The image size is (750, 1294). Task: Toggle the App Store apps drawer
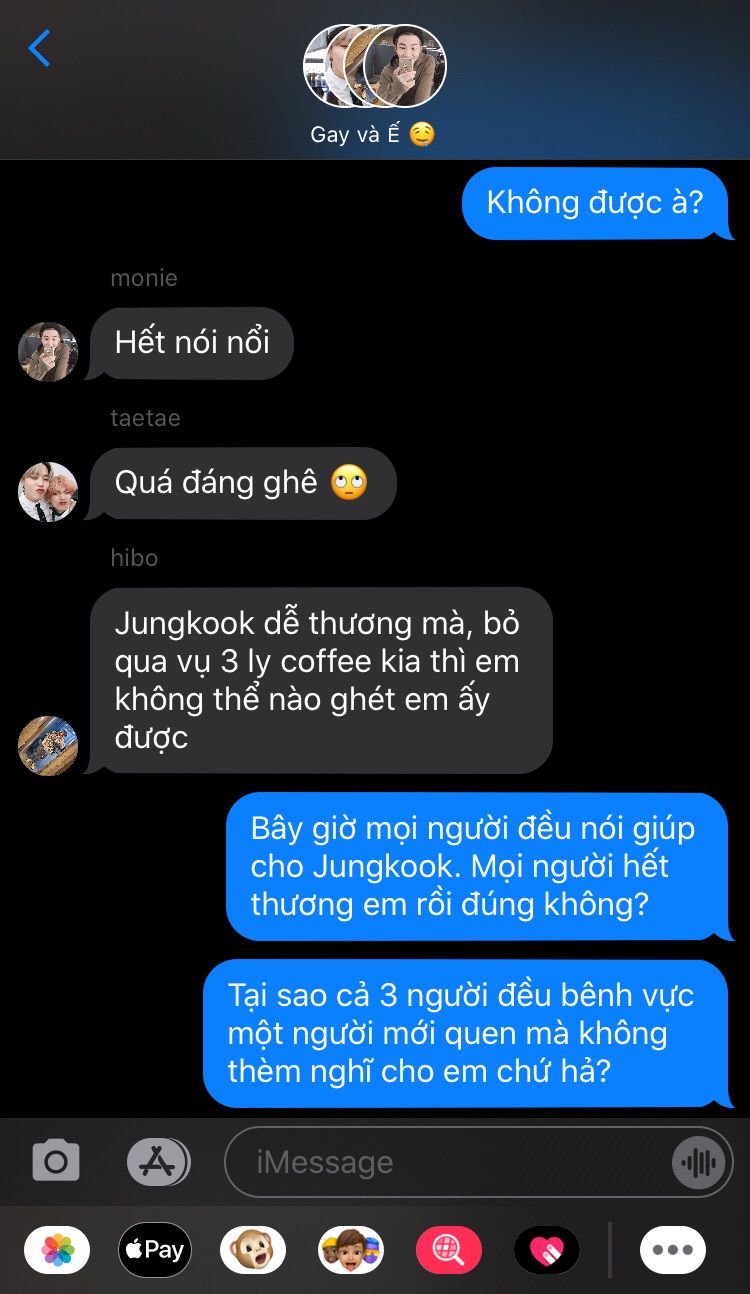coord(158,1162)
